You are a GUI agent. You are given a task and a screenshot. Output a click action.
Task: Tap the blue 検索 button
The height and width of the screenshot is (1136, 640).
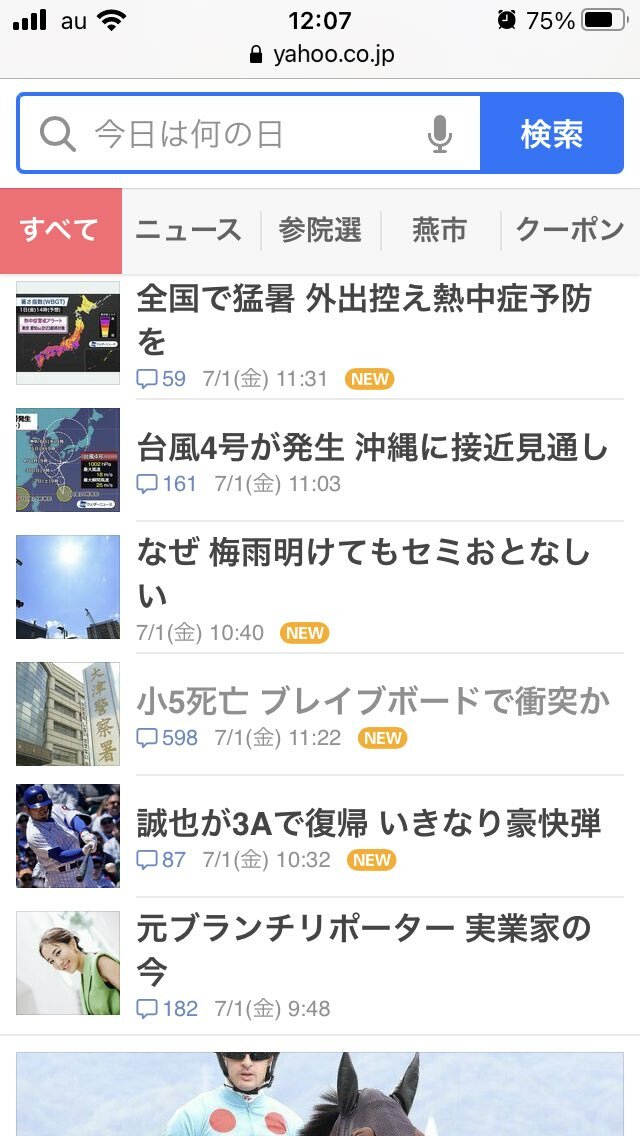[552, 134]
